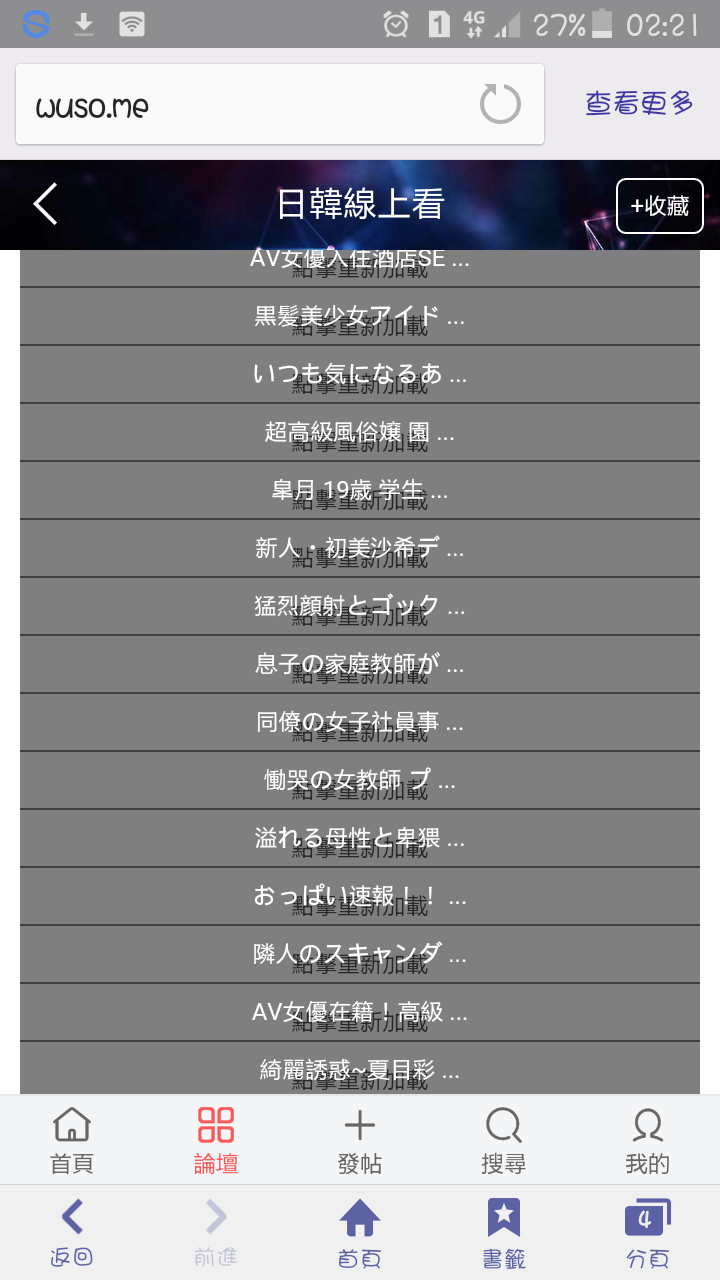Open the 搜尋 tab
This screenshot has width=720, height=1280.
pyautogui.click(x=504, y=1140)
